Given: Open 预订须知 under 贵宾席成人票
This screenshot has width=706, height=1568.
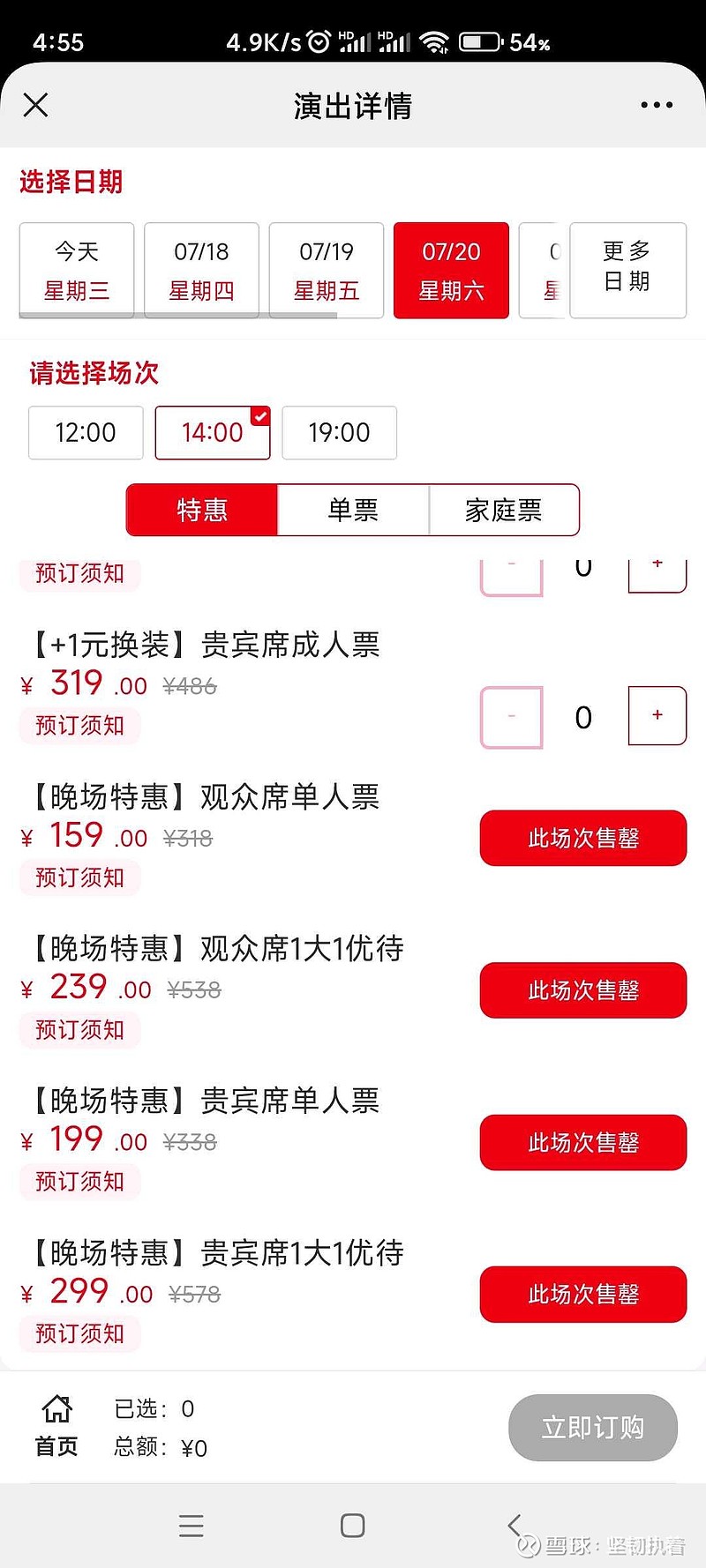Looking at the screenshot, I should [79, 725].
